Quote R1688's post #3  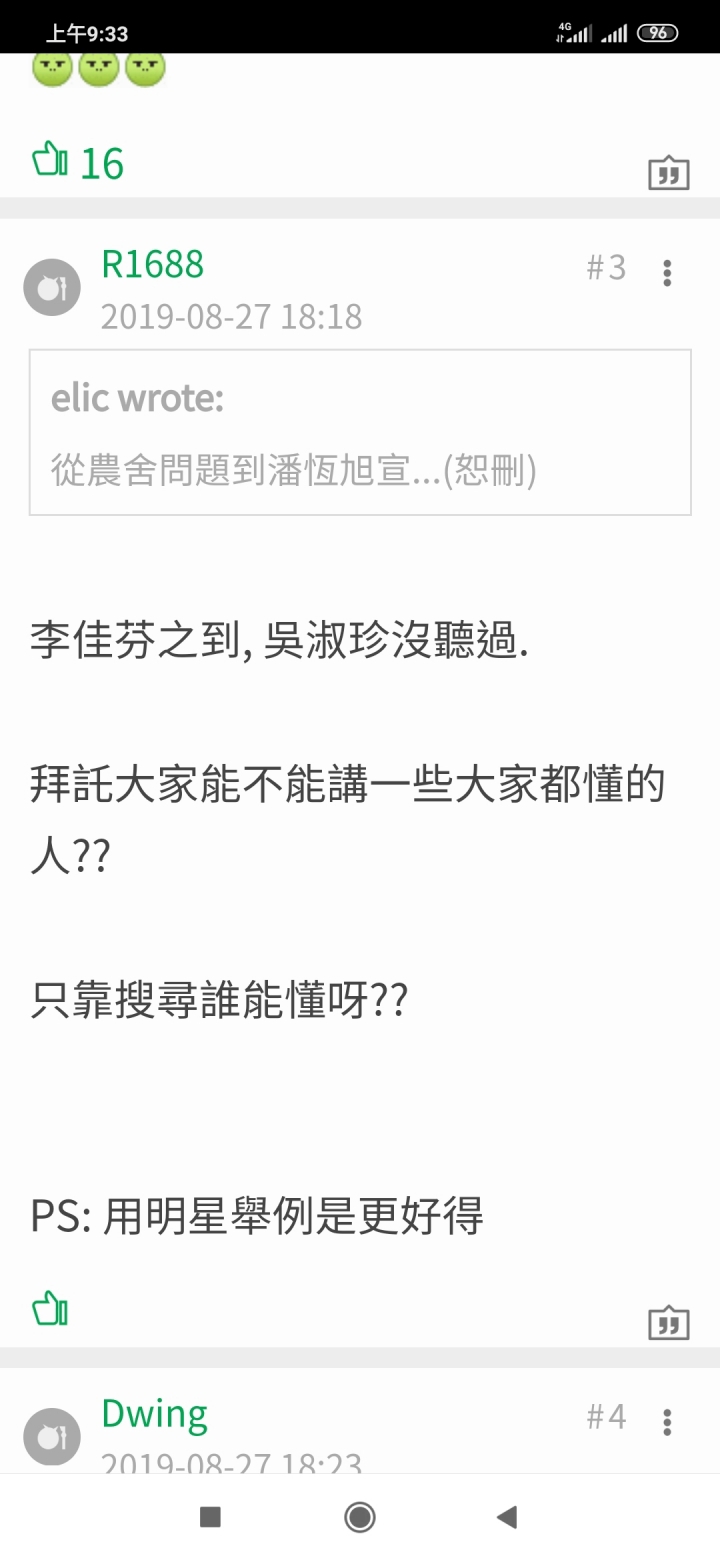[x=669, y=1322]
